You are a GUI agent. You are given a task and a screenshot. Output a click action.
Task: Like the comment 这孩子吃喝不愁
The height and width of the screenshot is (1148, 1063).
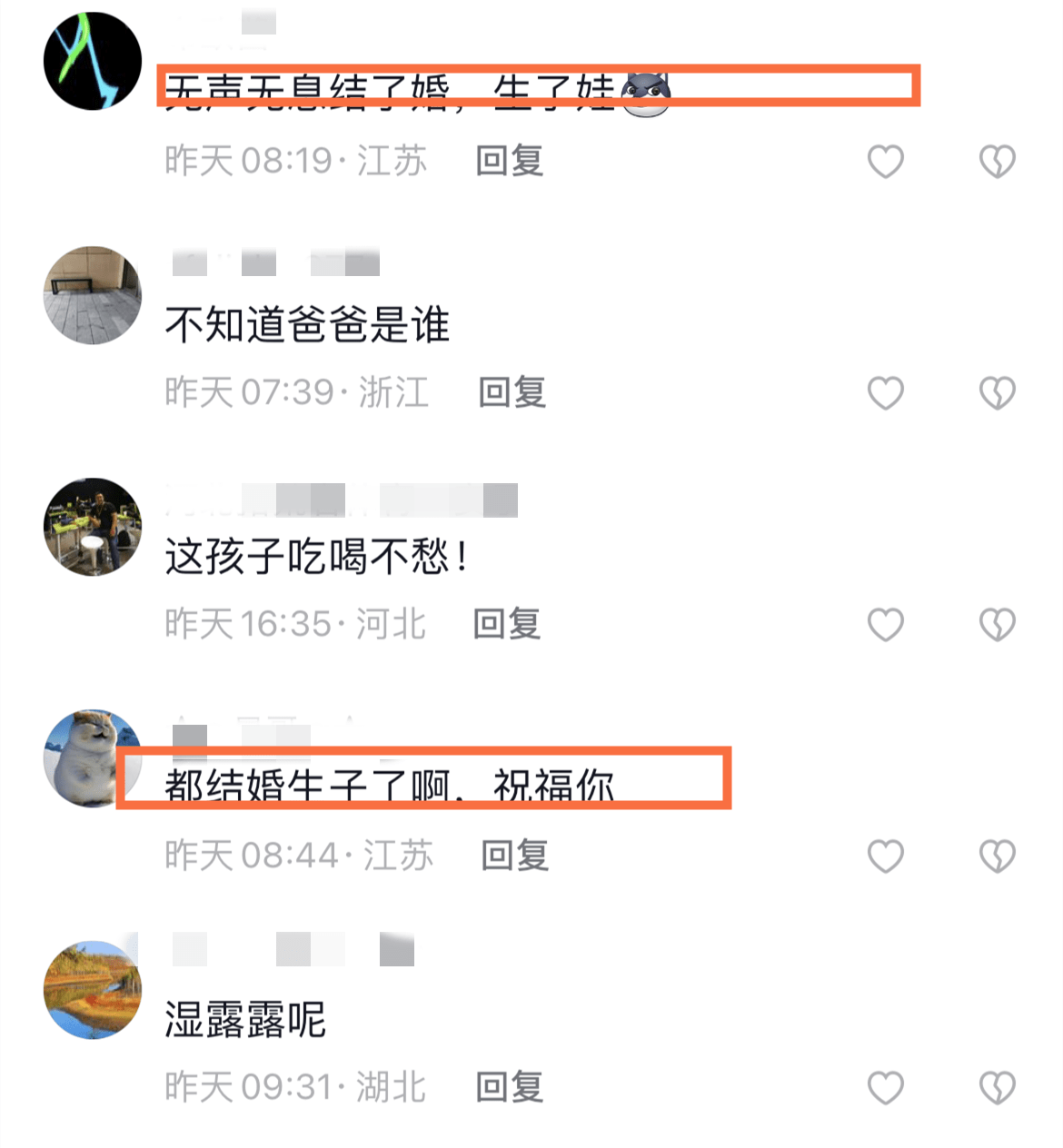coord(885,625)
